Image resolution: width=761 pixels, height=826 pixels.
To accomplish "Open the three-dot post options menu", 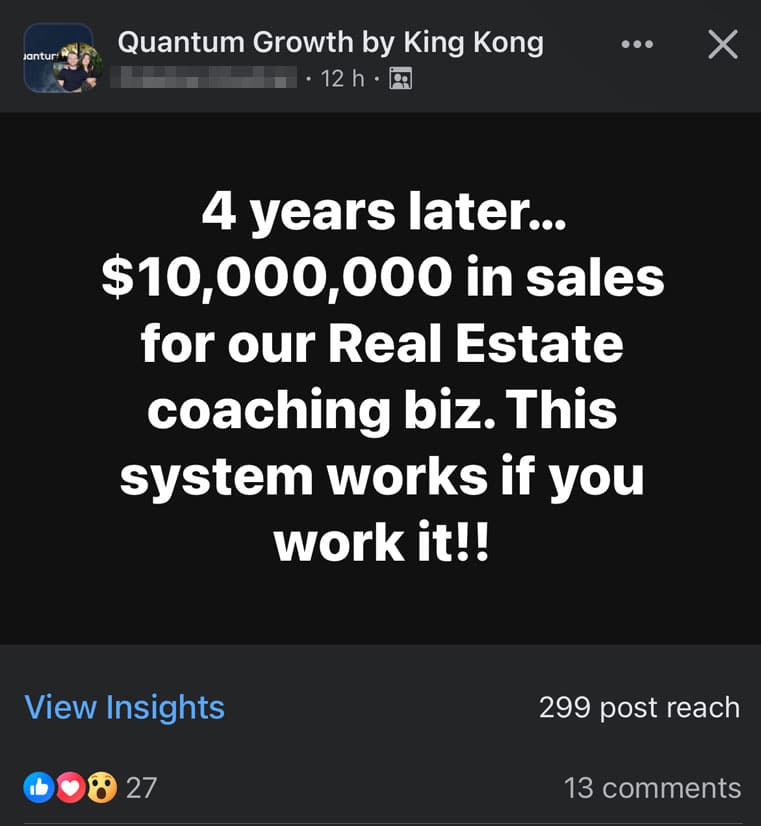I will point(637,44).
